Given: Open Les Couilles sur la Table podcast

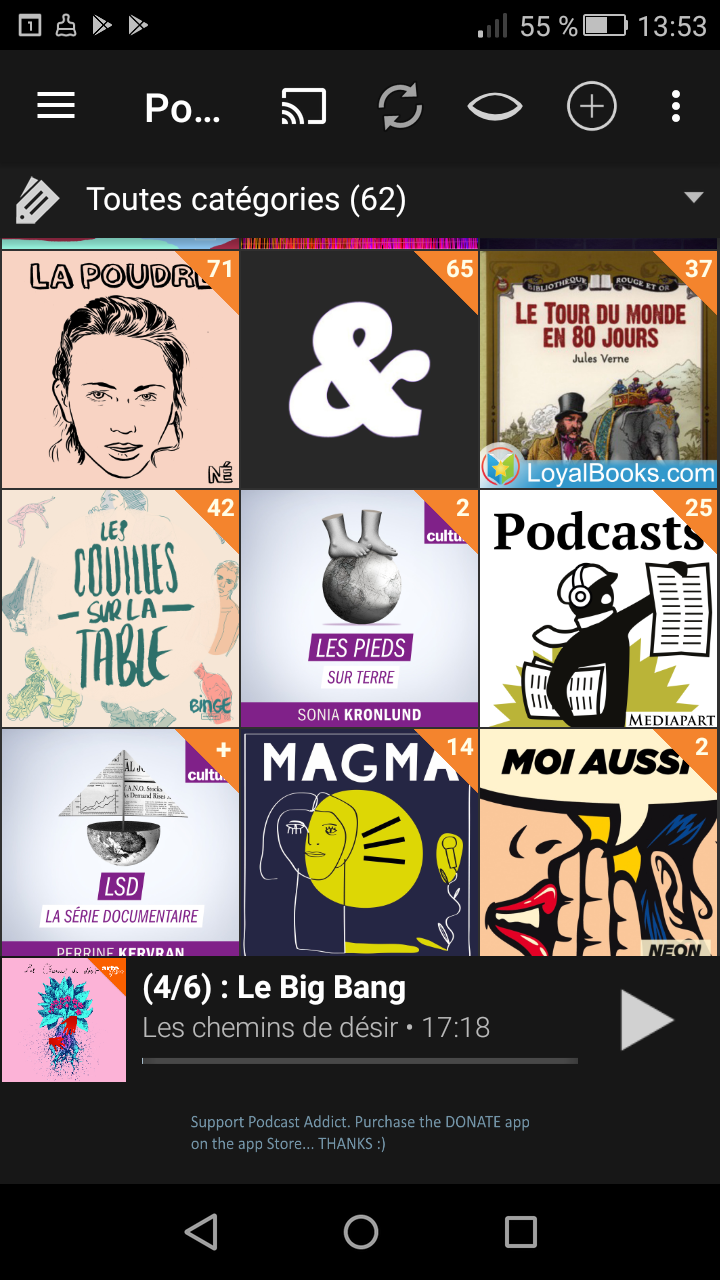Looking at the screenshot, I should pos(120,608).
